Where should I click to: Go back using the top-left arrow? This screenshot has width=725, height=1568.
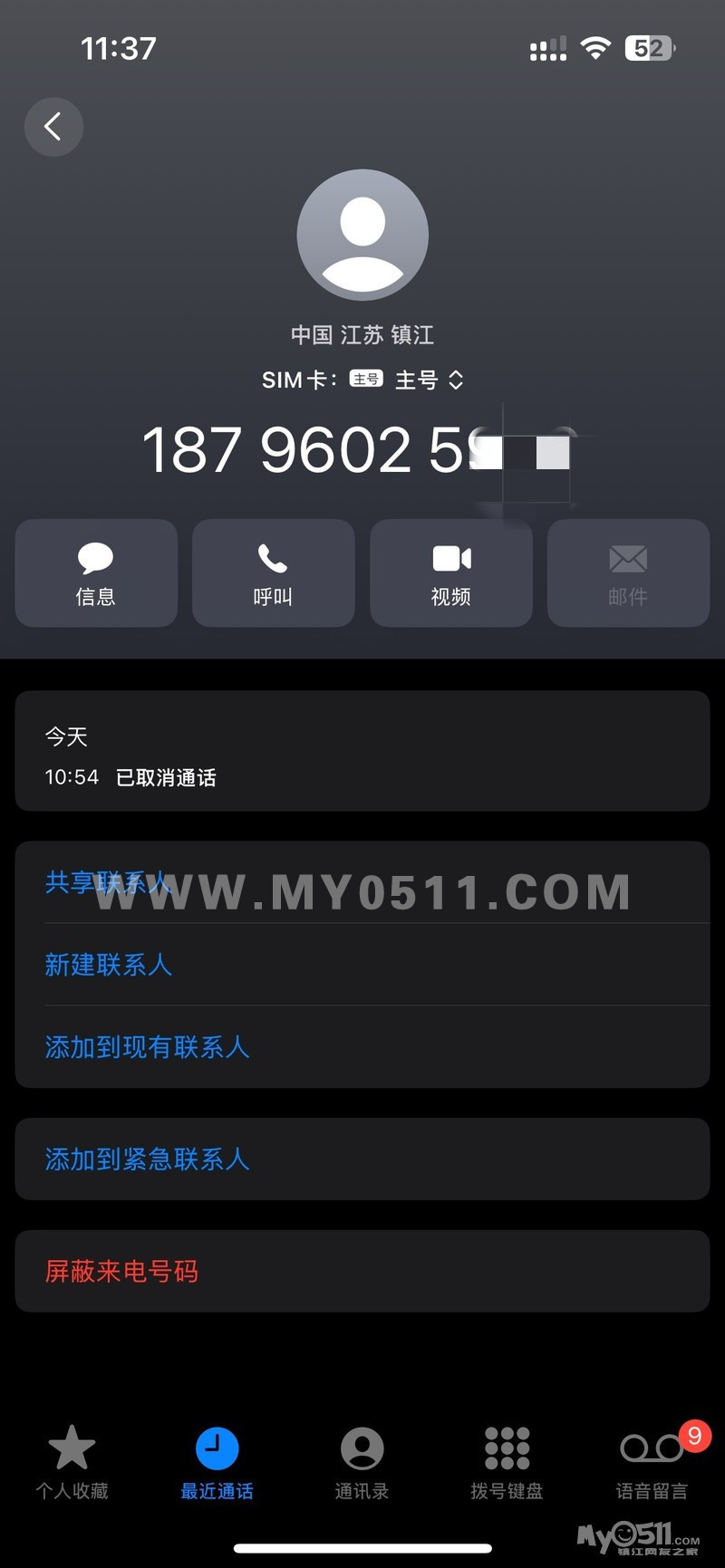53,127
